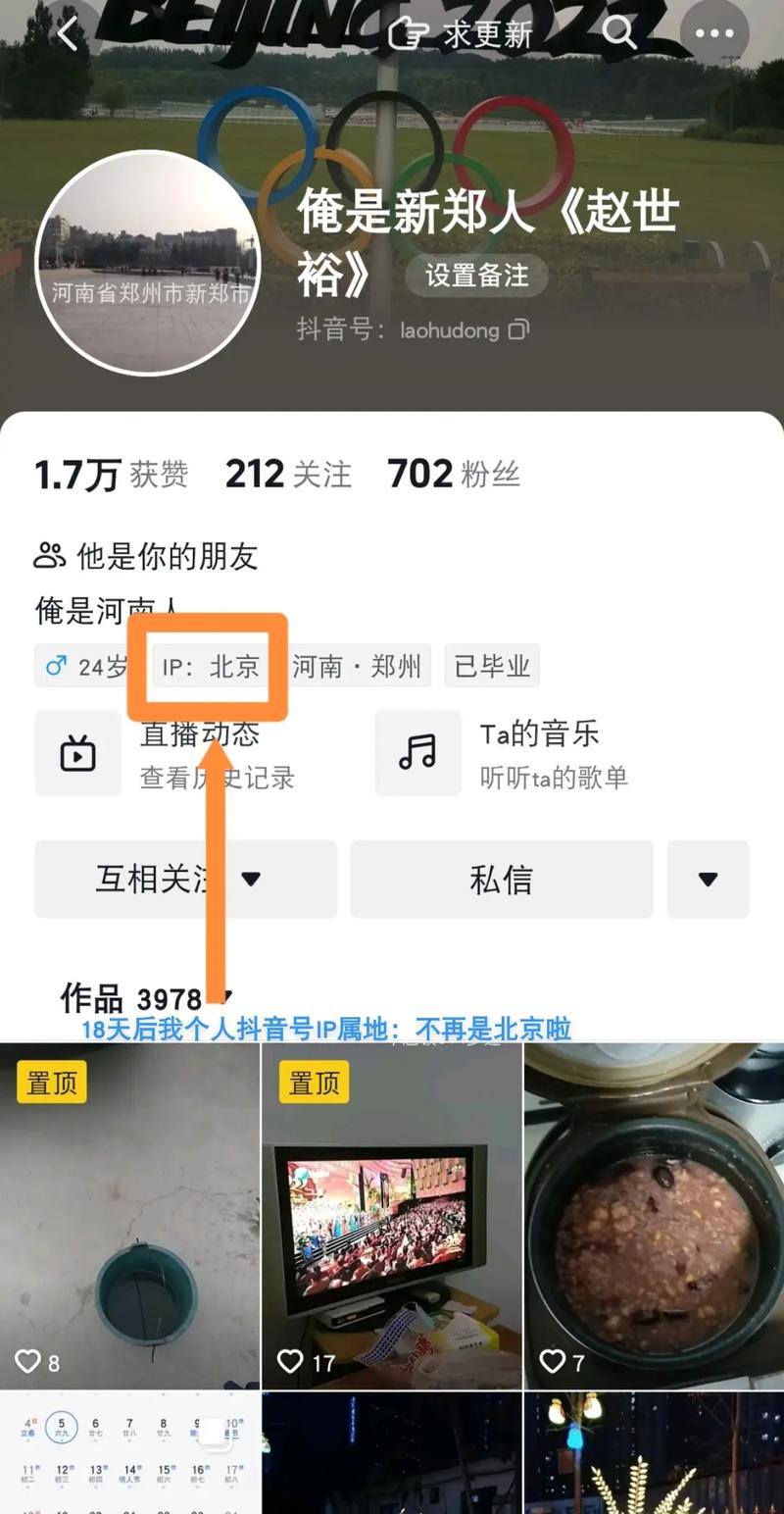
Task: Go back using the top-left arrow
Action: click(68, 34)
